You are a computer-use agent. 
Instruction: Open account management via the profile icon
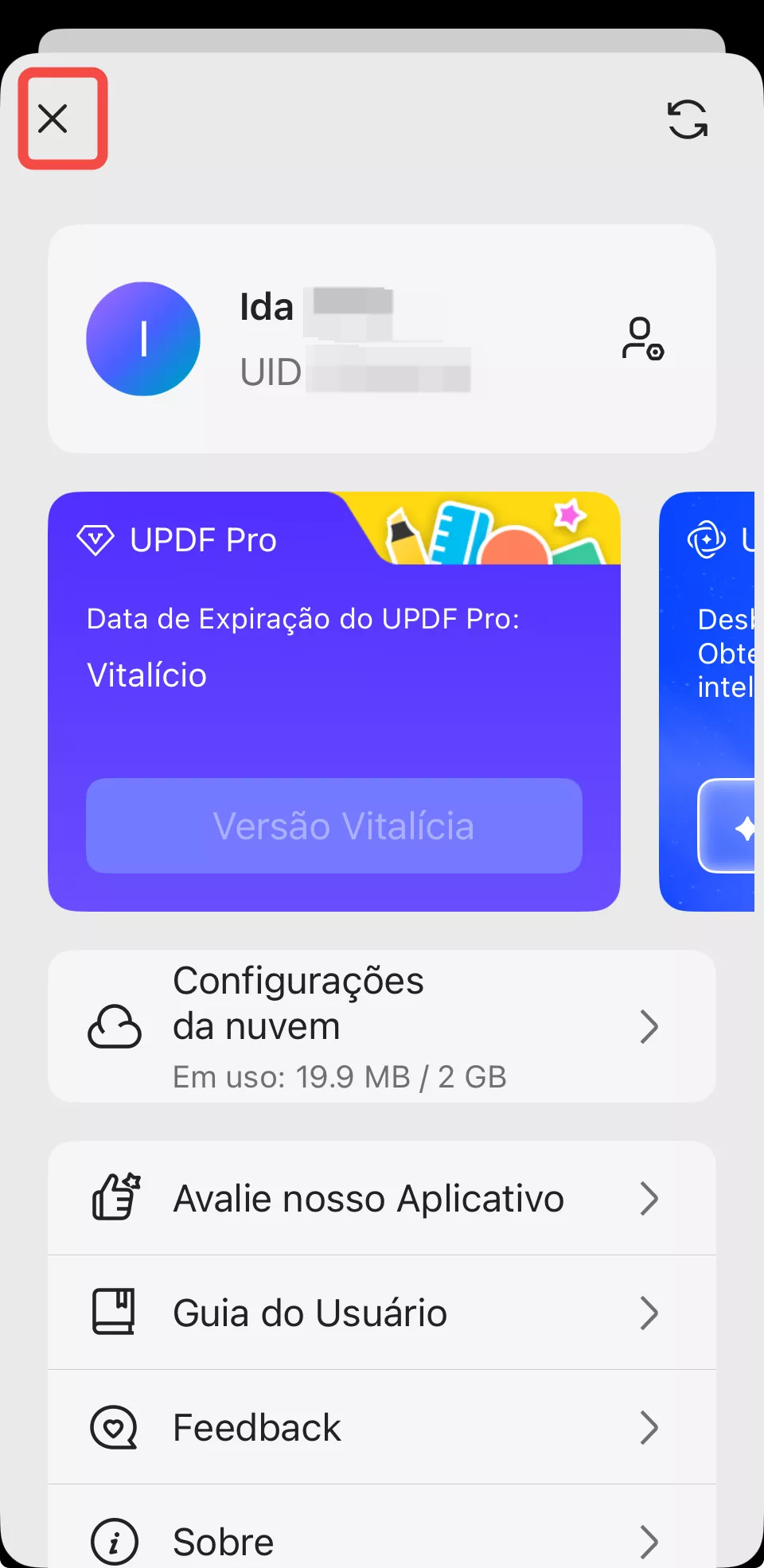point(643,338)
